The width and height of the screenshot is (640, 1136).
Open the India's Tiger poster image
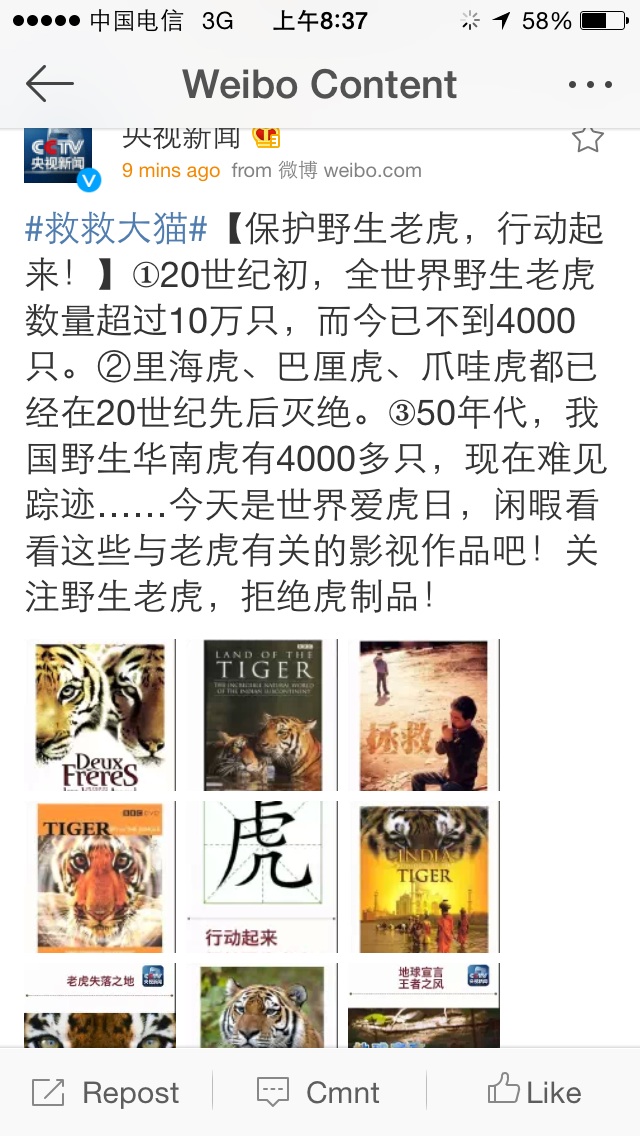click(423, 876)
